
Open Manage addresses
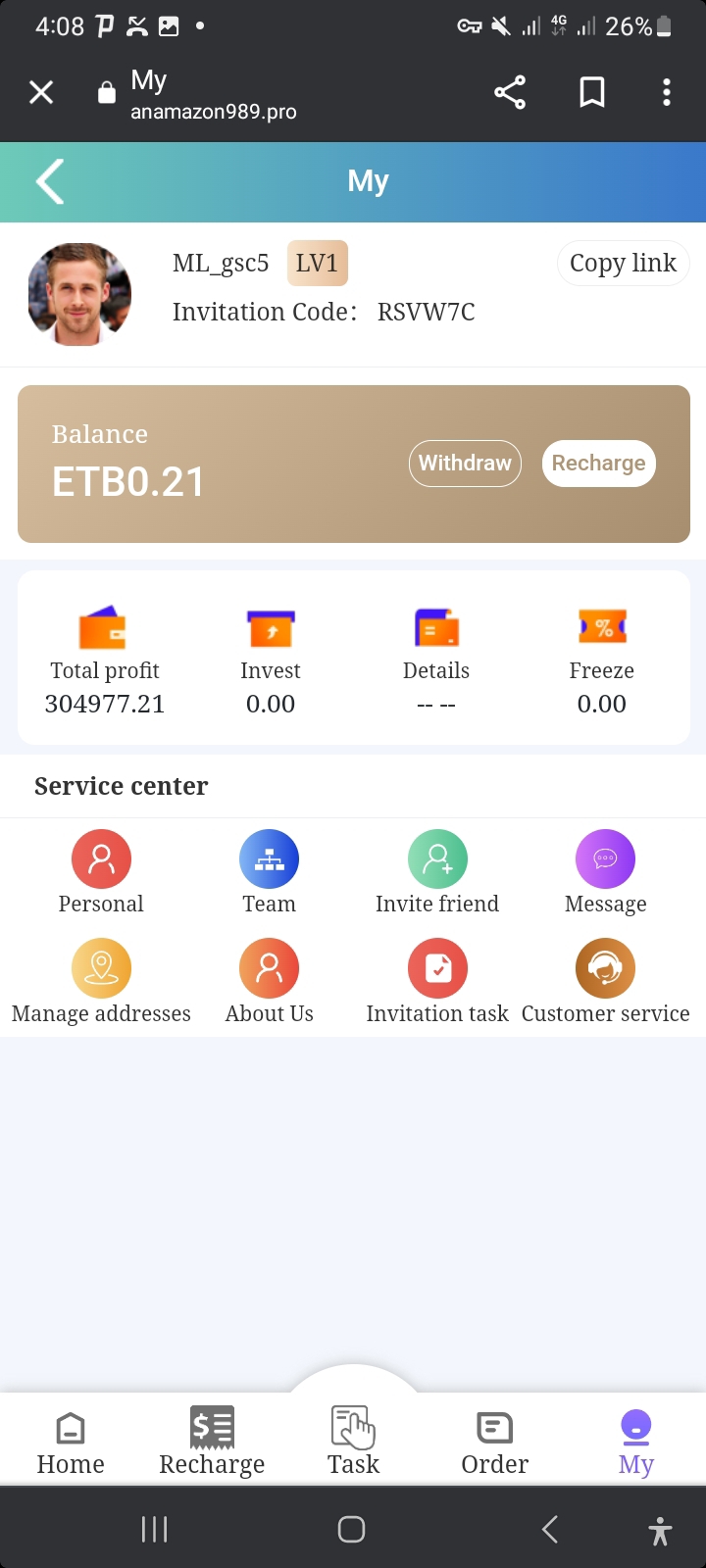coord(101,982)
